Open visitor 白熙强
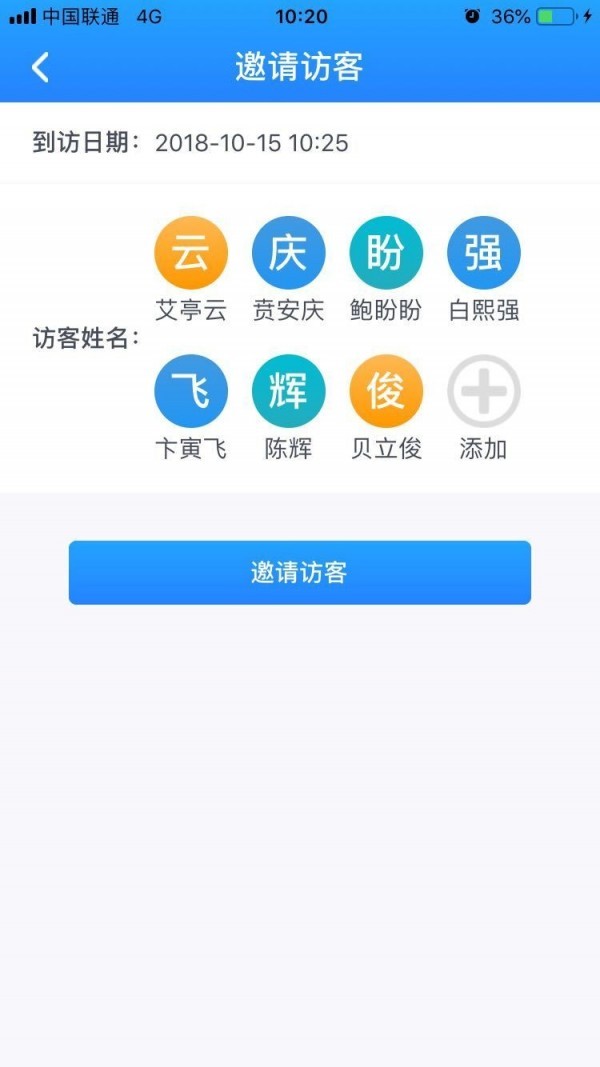Viewport: 600px width, 1067px height. [x=484, y=254]
